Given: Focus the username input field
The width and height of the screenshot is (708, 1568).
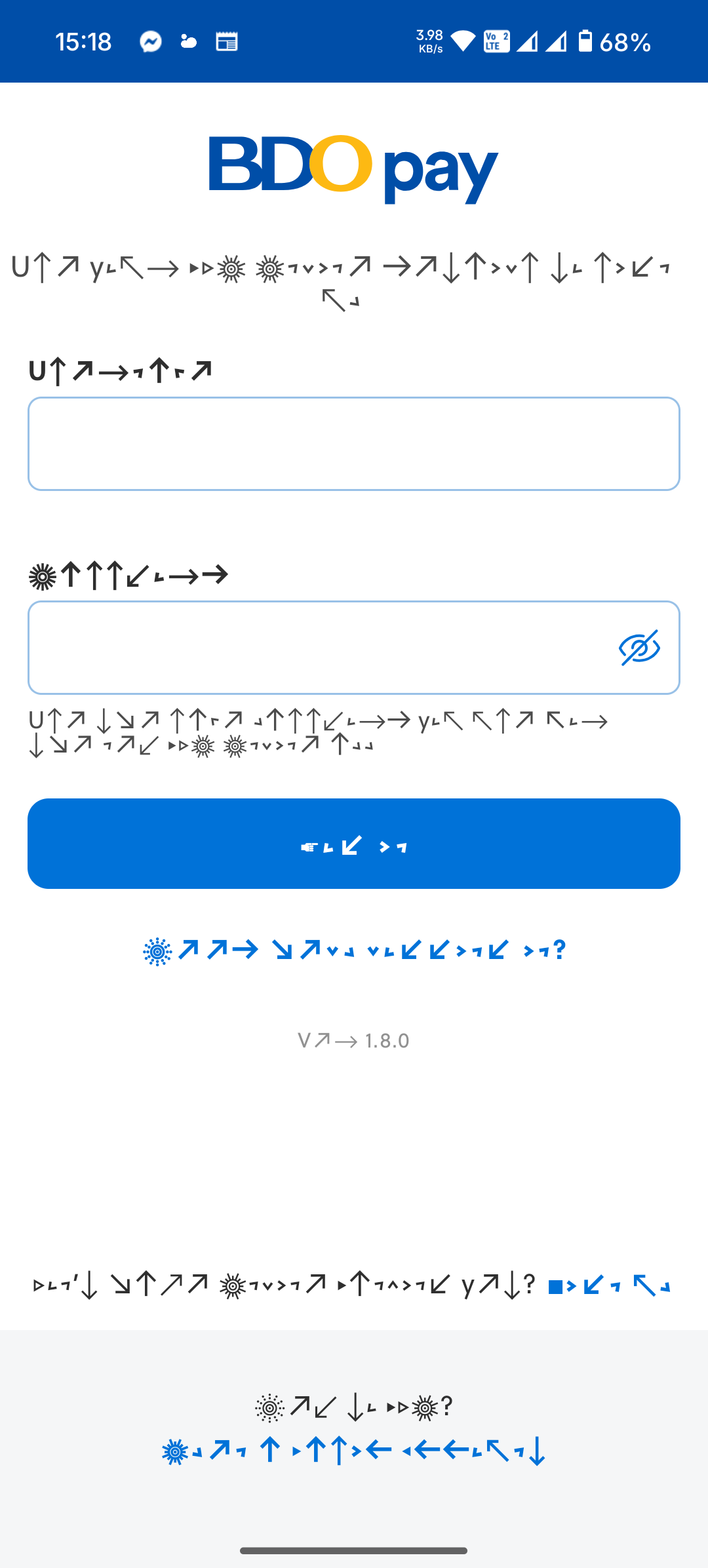Looking at the screenshot, I should pyautogui.click(x=354, y=444).
